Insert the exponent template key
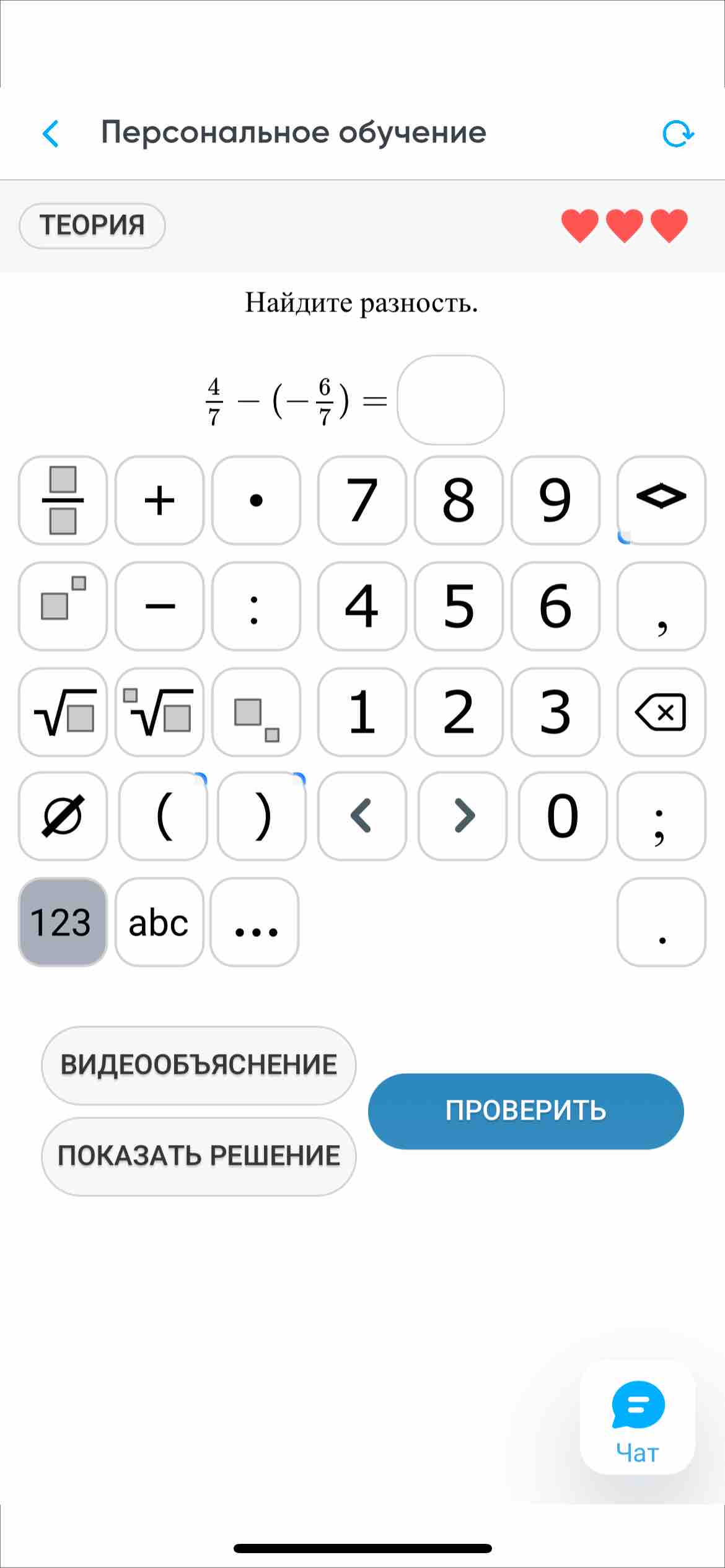Viewport: 725px width, 1568px height. [x=63, y=606]
